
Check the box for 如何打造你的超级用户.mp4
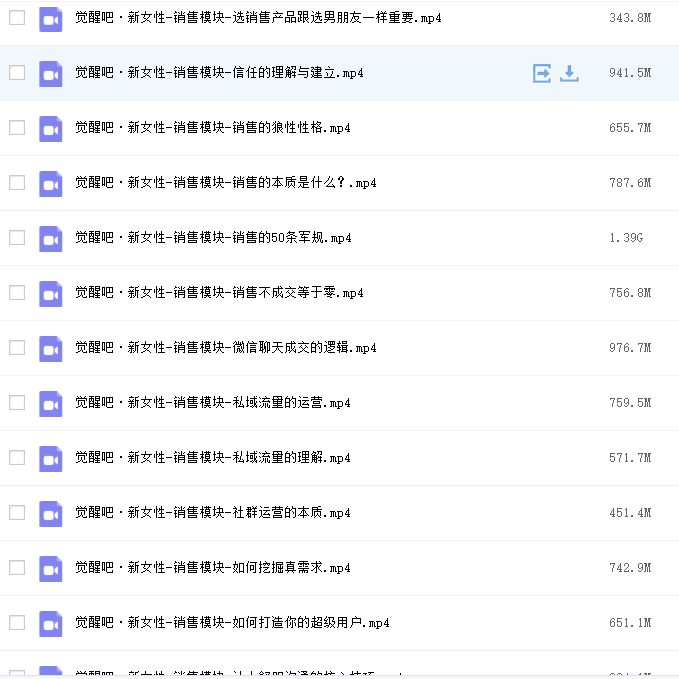point(17,623)
